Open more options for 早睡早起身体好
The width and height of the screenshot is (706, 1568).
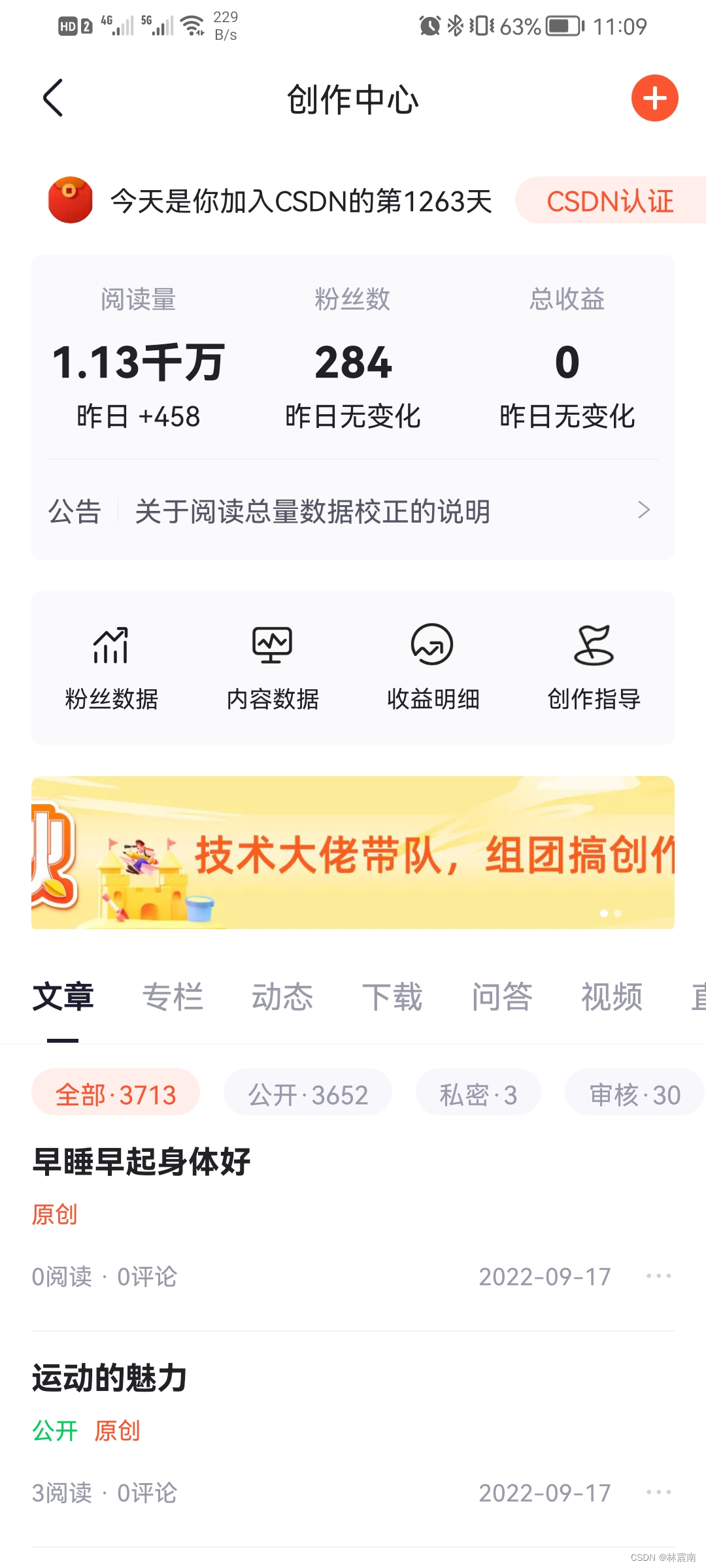pos(658,1276)
